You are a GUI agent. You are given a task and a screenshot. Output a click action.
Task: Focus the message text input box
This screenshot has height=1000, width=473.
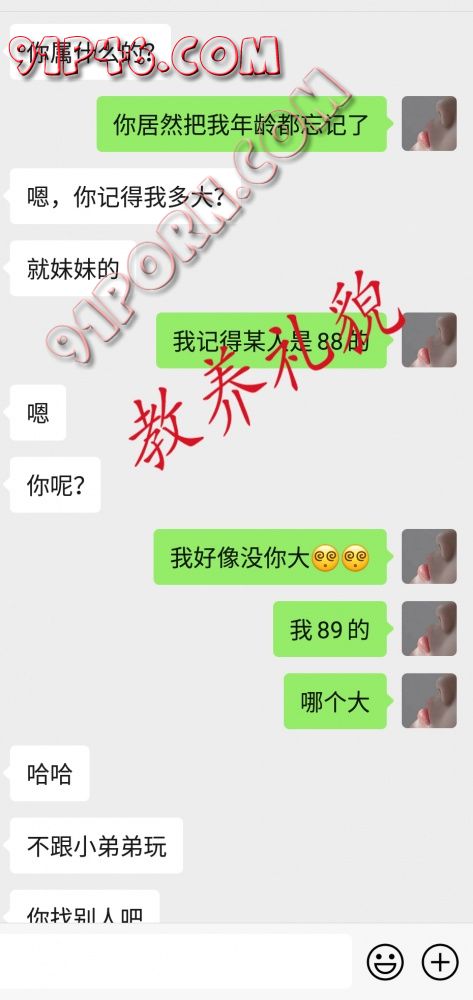pos(175,961)
